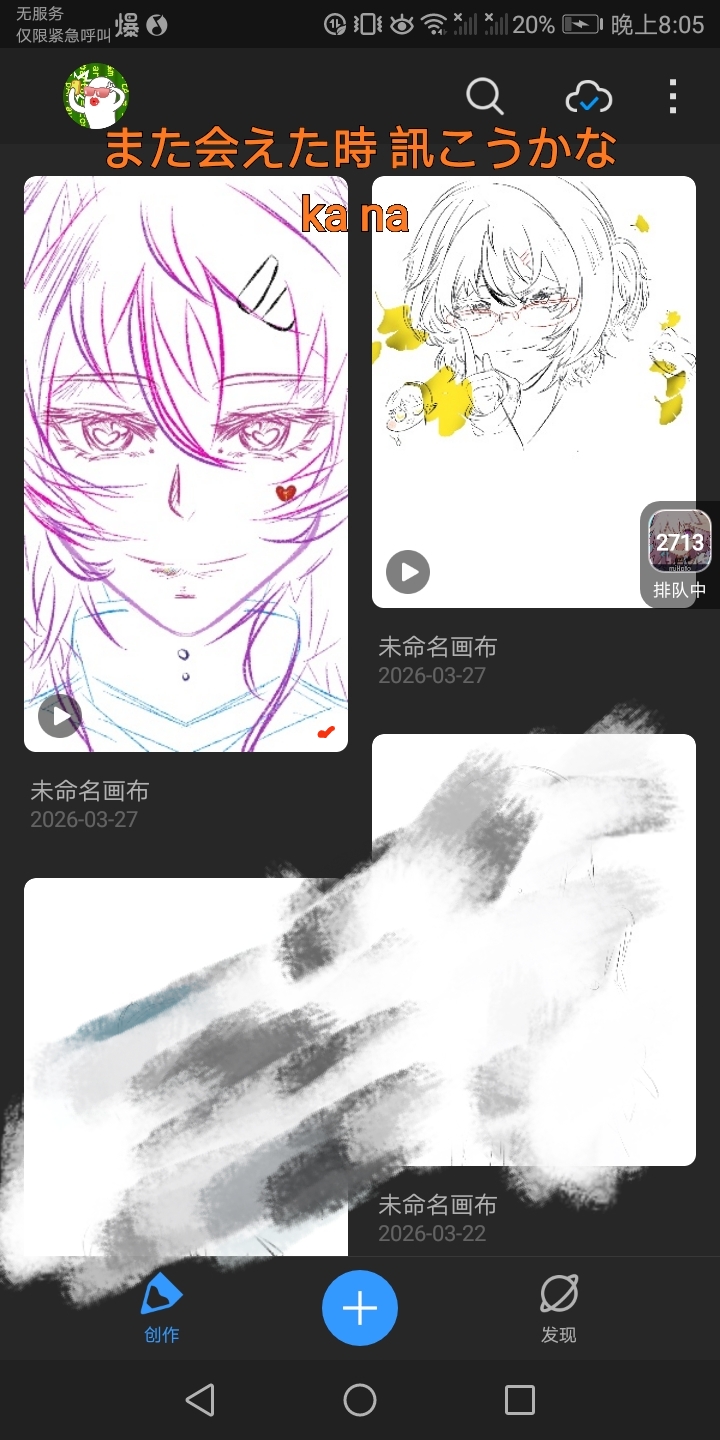
Task: Tap the profile avatar in top bar
Action: tap(95, 97)
